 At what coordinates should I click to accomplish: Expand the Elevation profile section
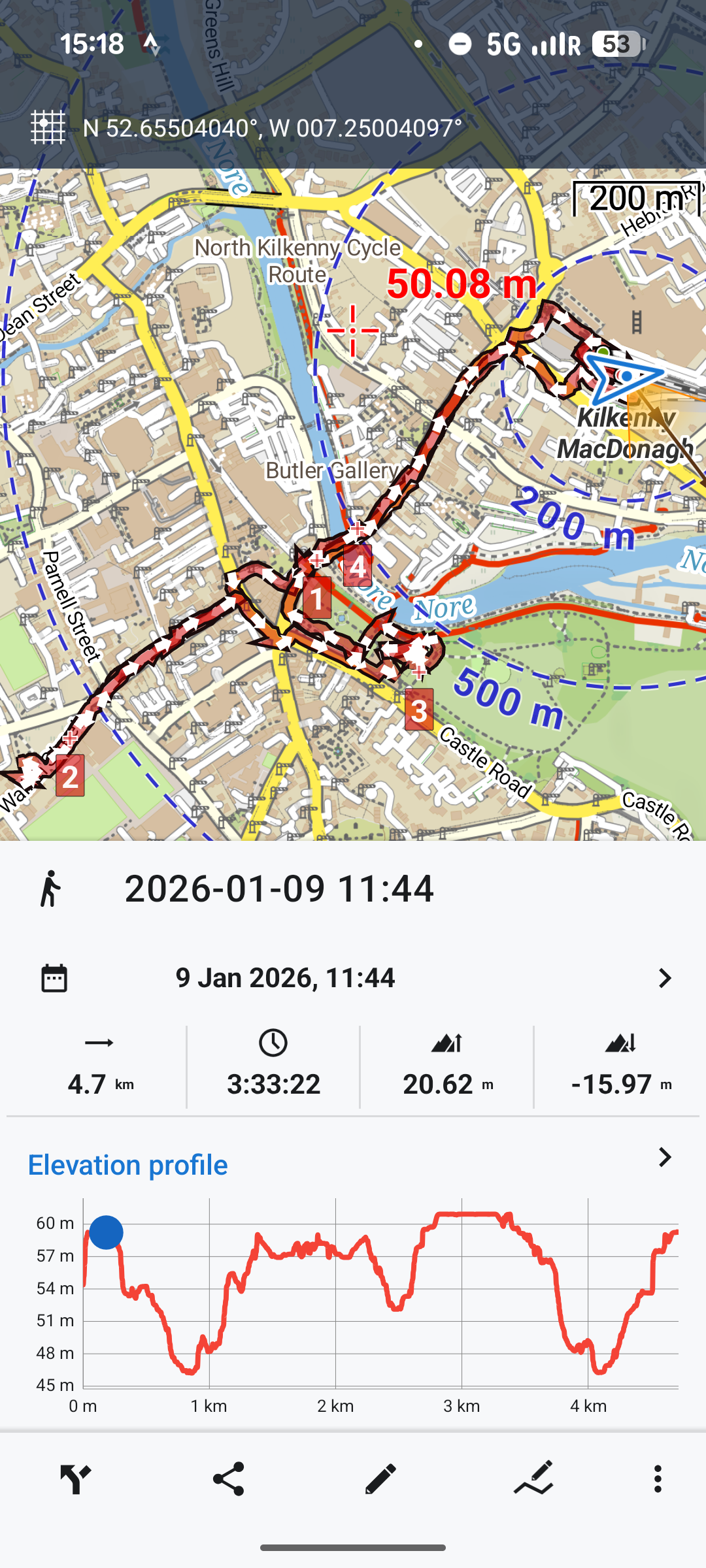point(664,1158)
